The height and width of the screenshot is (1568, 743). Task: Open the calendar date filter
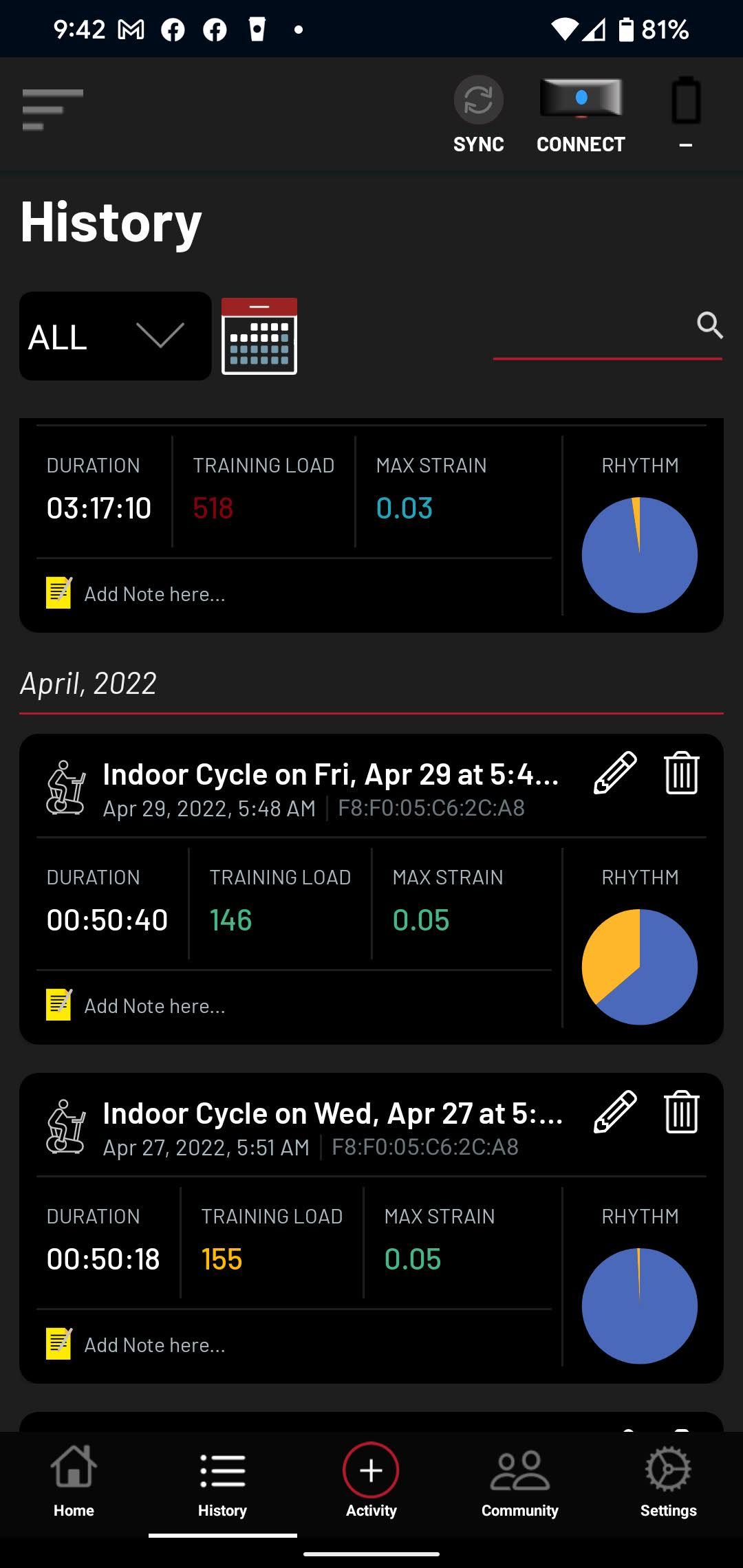[259, 336]
